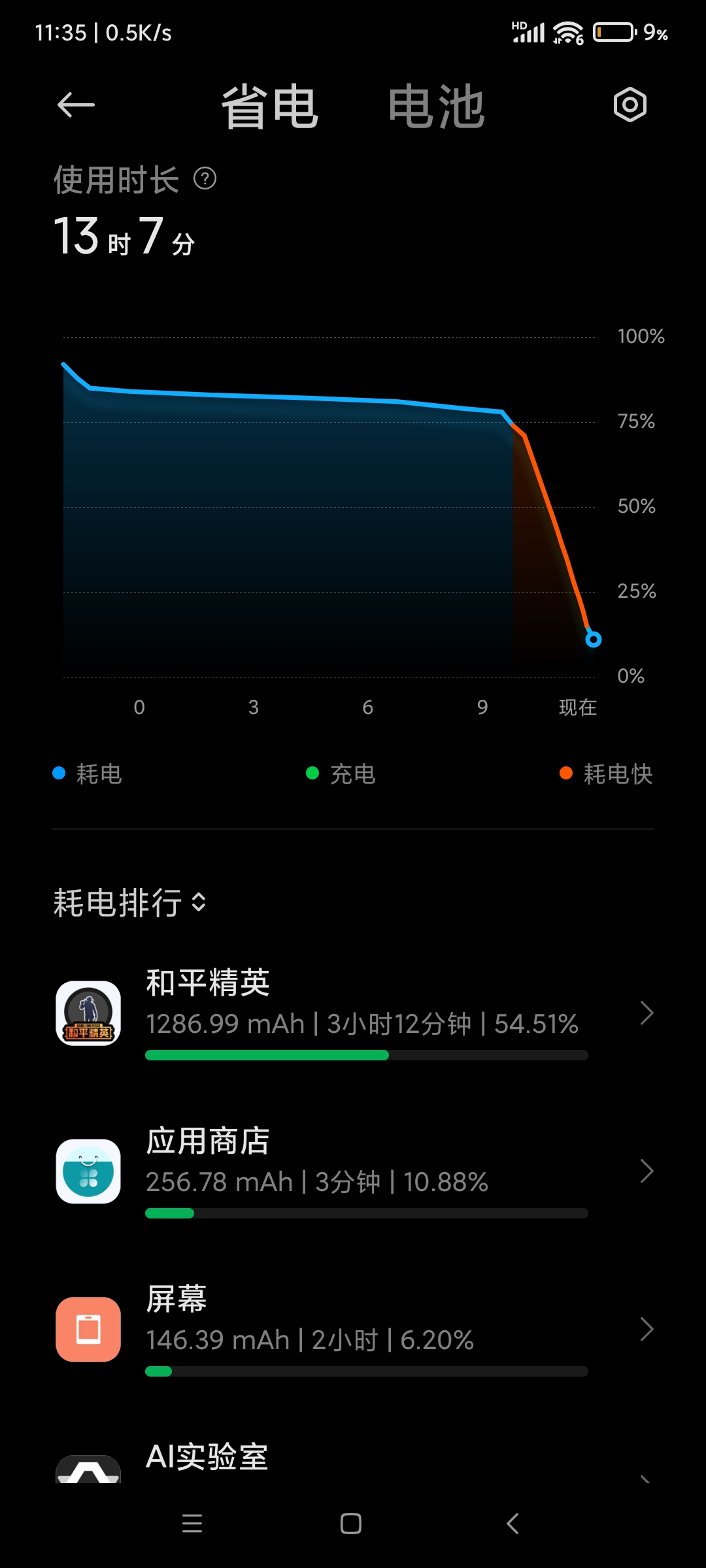The height and width of the screenshot is (1568, 706).
Task: Tap the help icon beside 使用时长
Action: pos(205,178)
